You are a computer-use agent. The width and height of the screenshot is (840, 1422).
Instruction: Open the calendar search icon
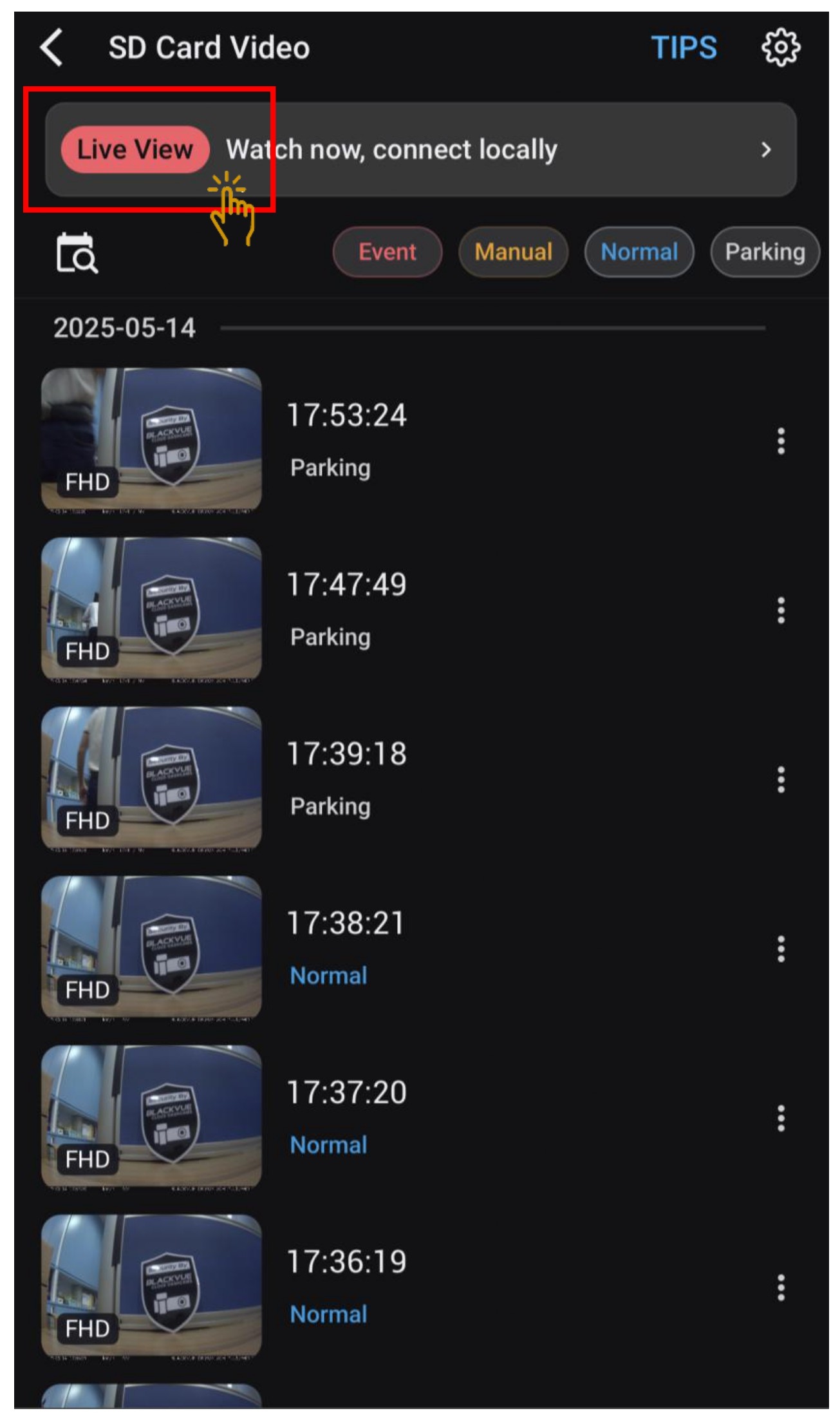(x=77, y=253)
